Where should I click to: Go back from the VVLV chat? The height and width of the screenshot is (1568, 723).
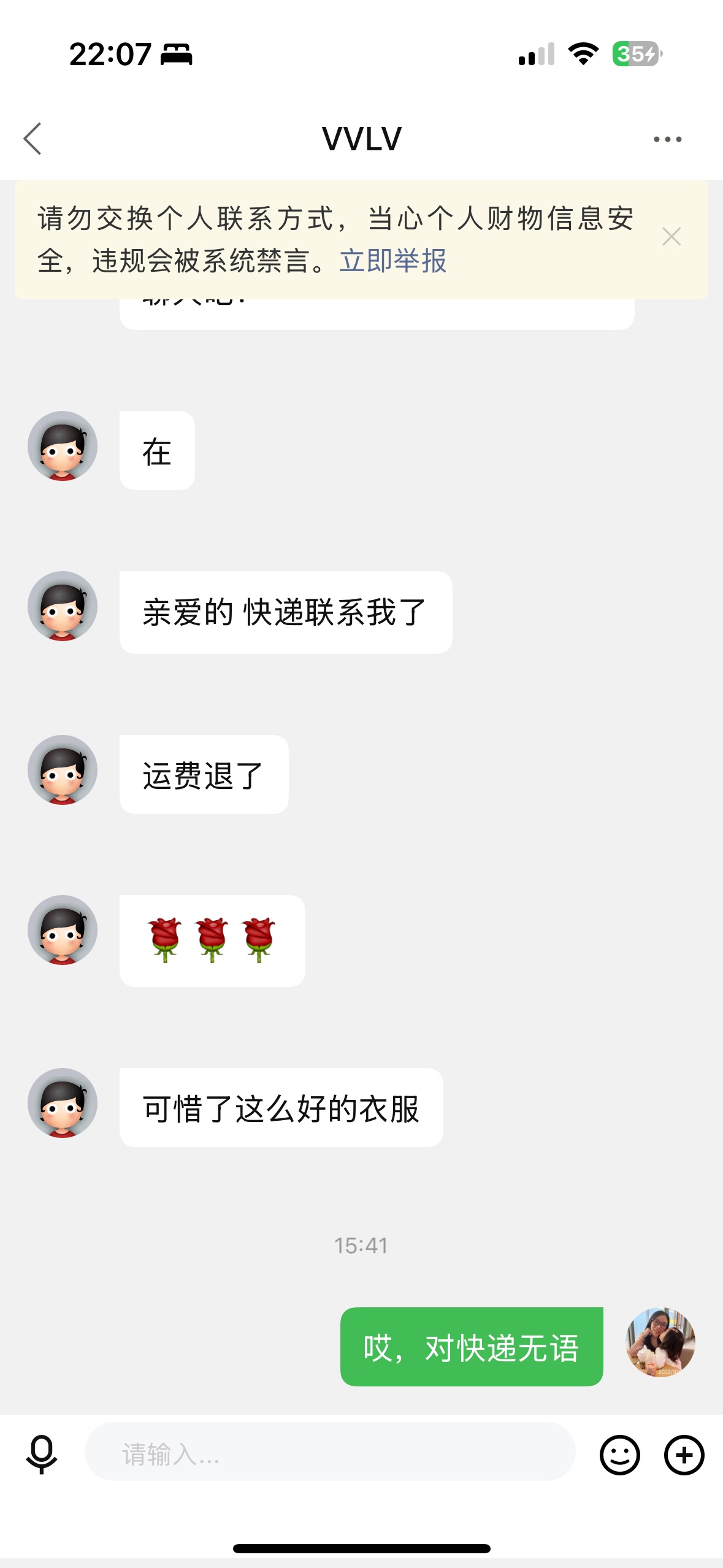pyautogui.click(x=33, y=139)
